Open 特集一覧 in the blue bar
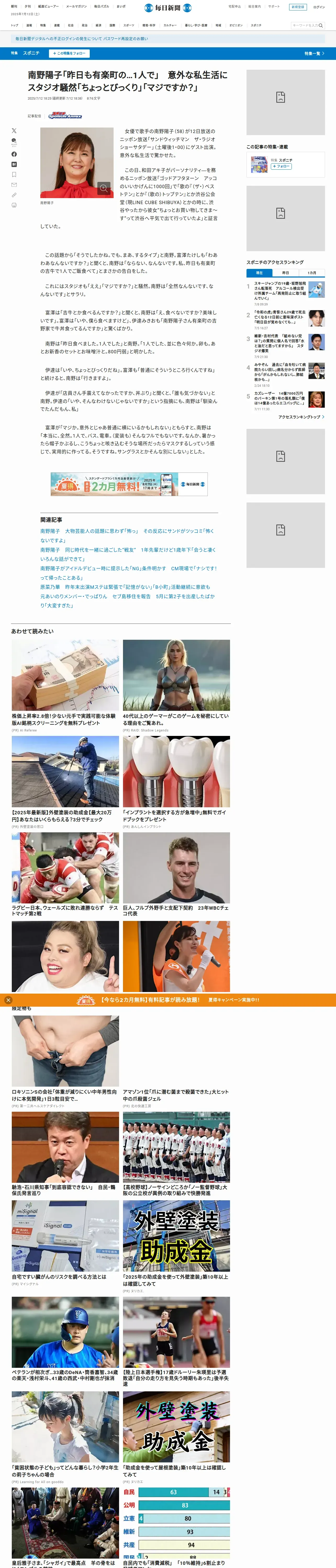The width and height of the screenshot is (336, 1568). pyautogui.click(x=314, y=54)
